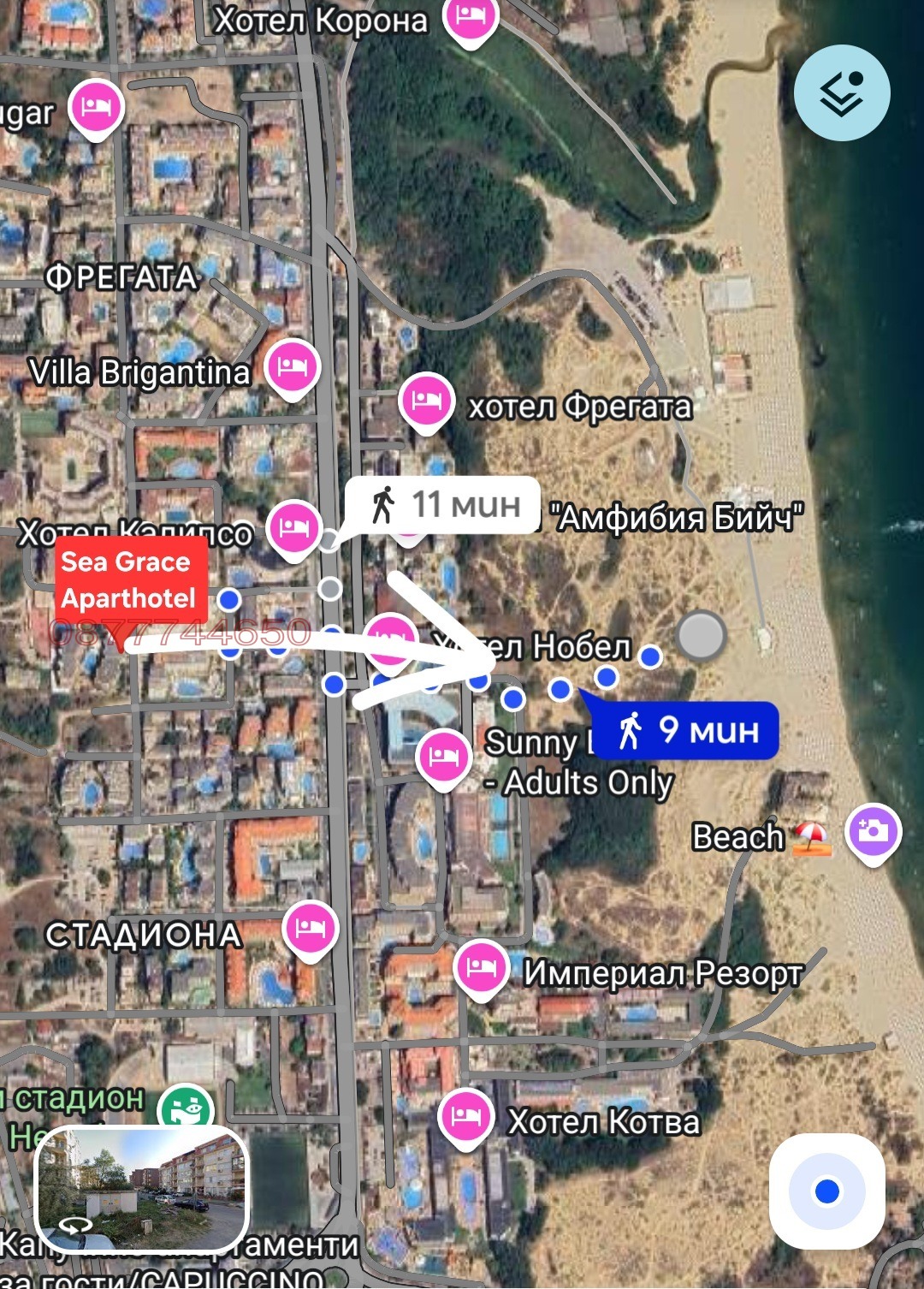Center map on my current location
The width and height of the screenshot is (924, 1289).
pyautogui.click(x=826, y=1191)
